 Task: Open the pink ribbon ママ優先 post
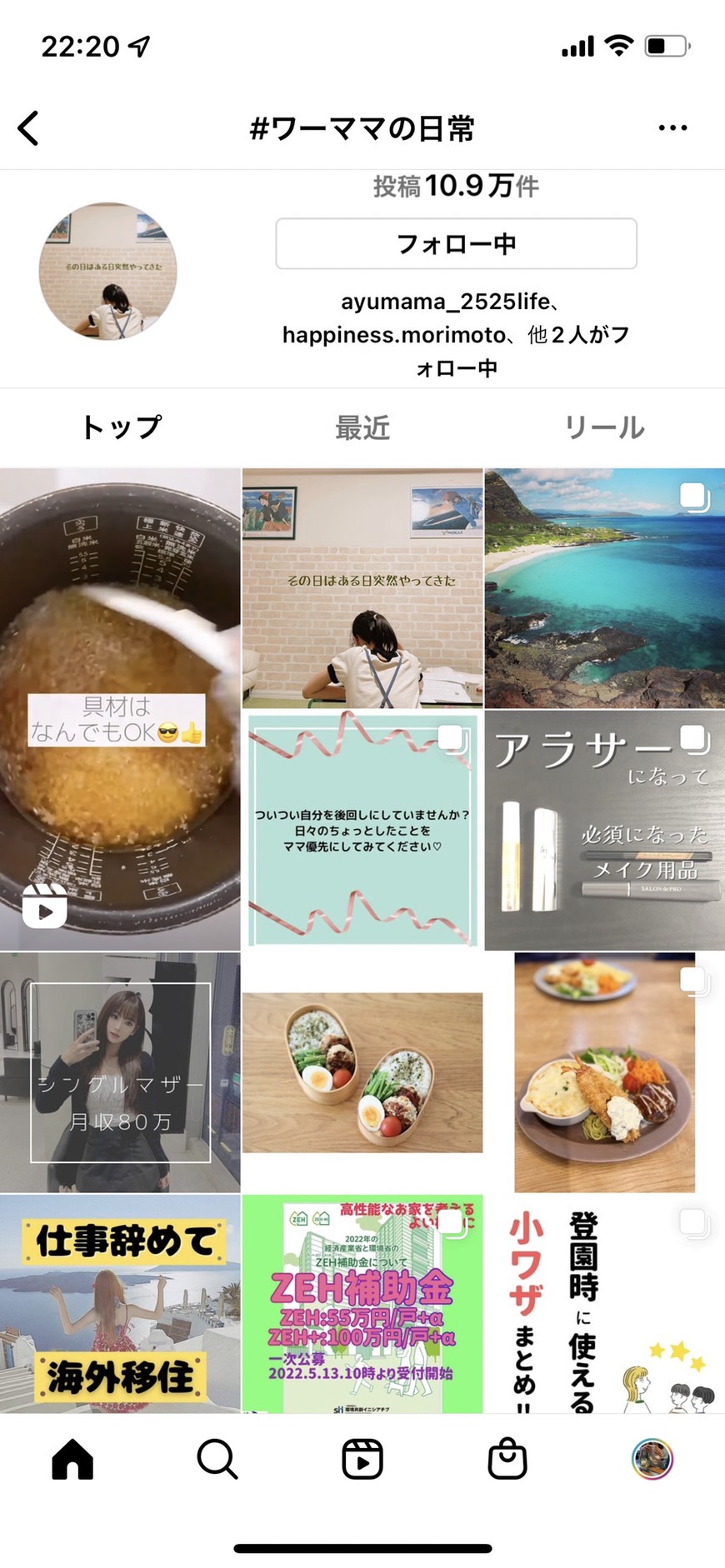pos(362,831)
